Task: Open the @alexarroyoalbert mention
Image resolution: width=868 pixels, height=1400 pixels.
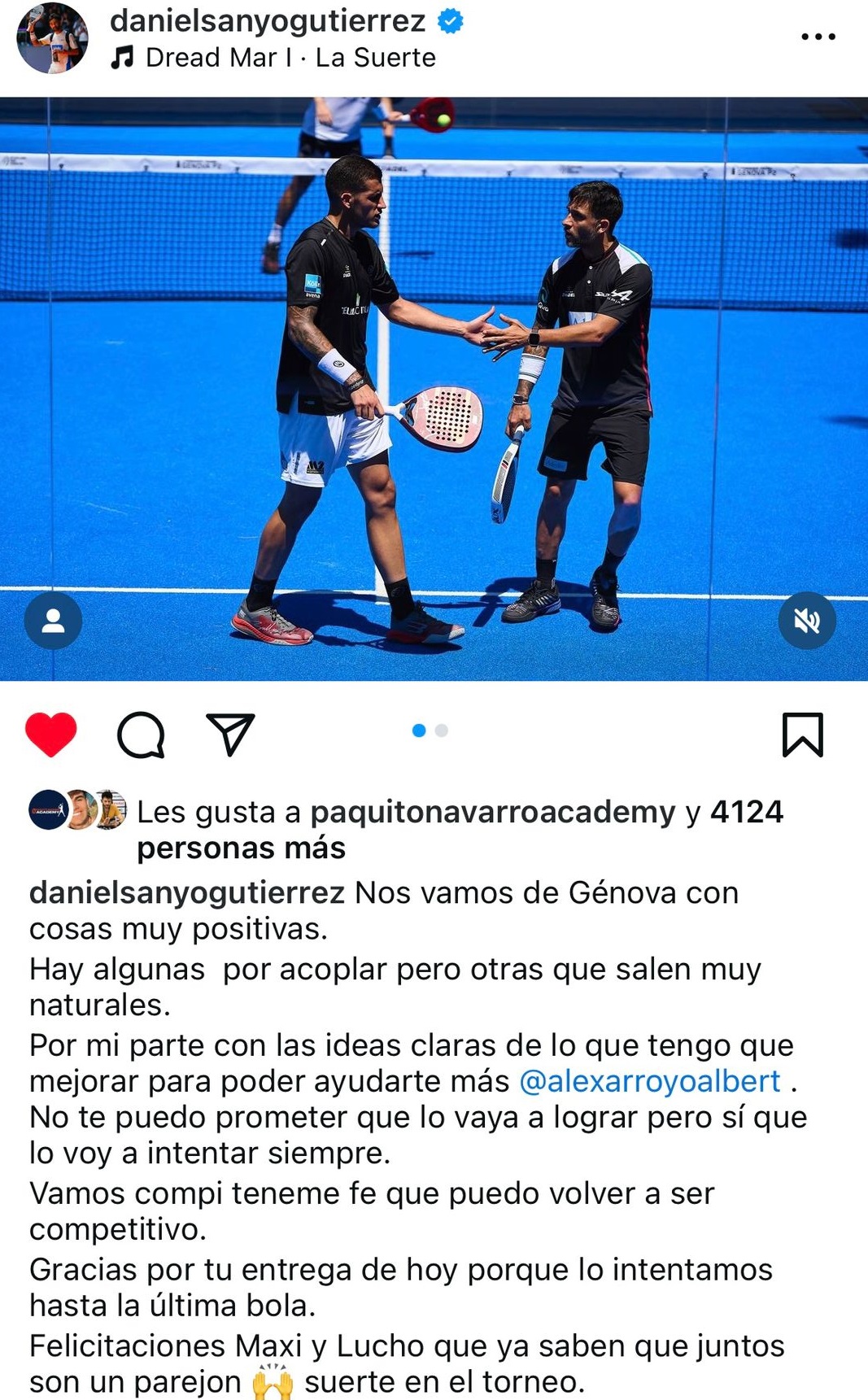Action: click(649, 1081)
